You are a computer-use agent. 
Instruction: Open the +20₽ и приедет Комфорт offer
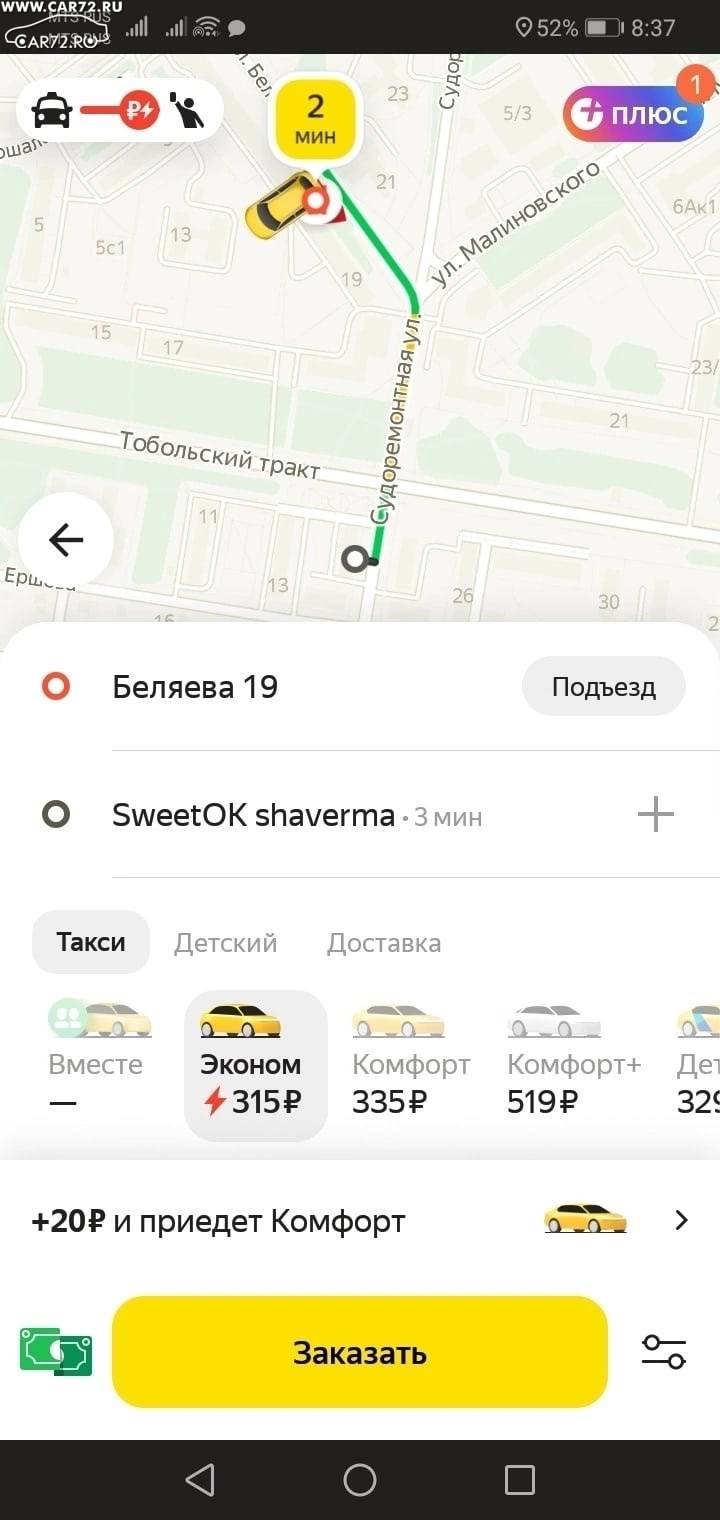pos(360,1221)
